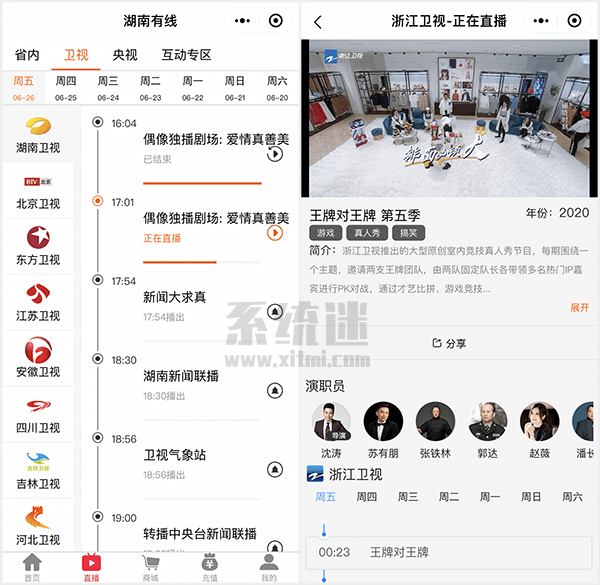600x585 pixels.
Task: Open cast member 沈涛's profile
Action: point(331,430)
